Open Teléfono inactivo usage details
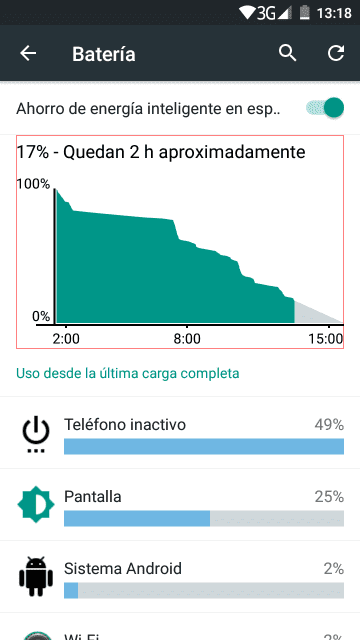This screenshot has height=640, width=360. 180,433
